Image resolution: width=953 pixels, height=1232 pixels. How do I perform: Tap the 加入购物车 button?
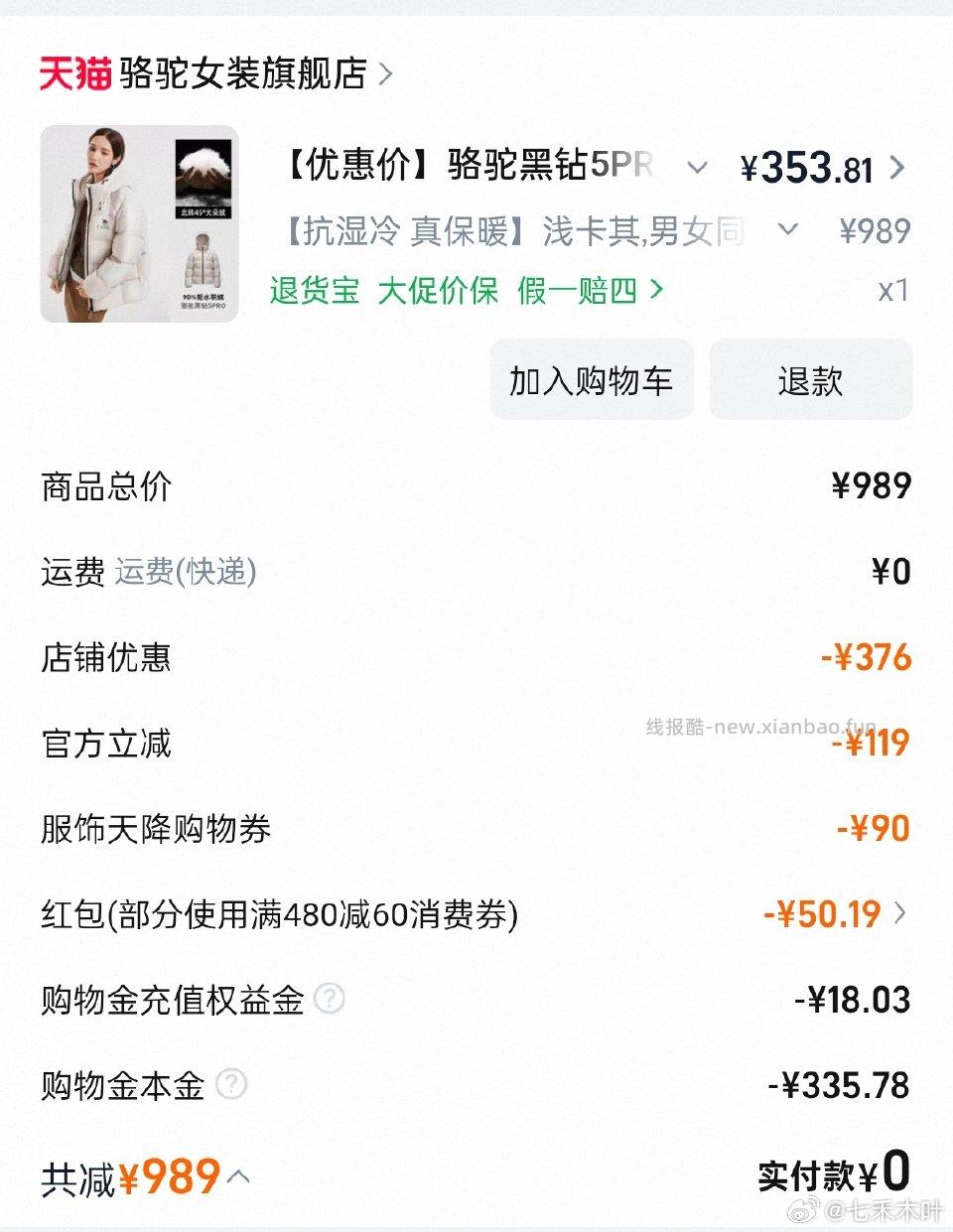(x=591, y=379)
